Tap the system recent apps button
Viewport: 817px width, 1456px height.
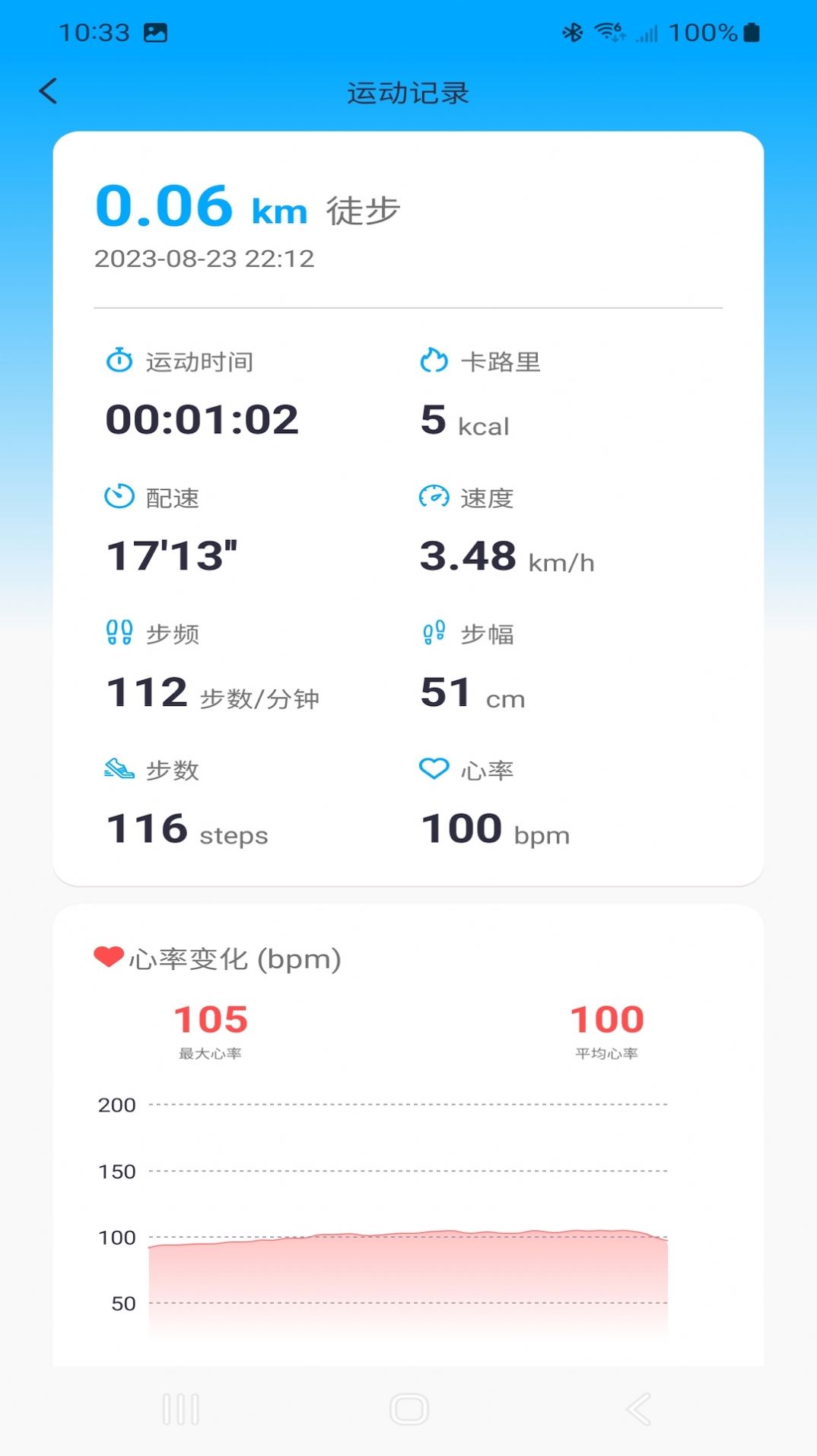pos(181,1409)
